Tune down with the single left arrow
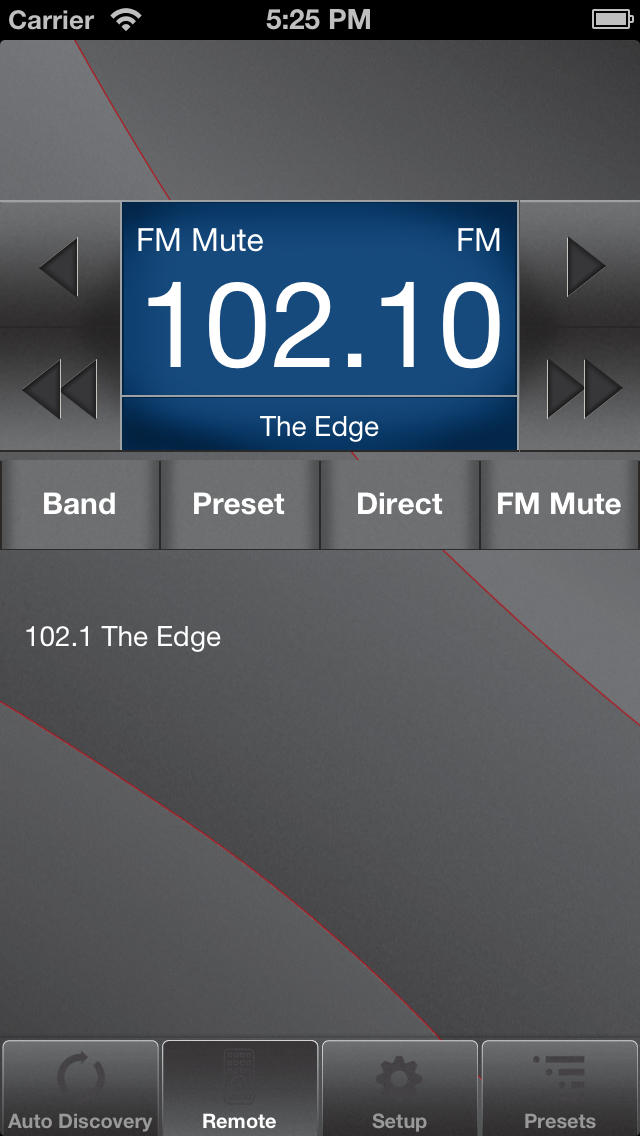The image size is (640, 1136). pyautogui.click(x=59, y=266)
